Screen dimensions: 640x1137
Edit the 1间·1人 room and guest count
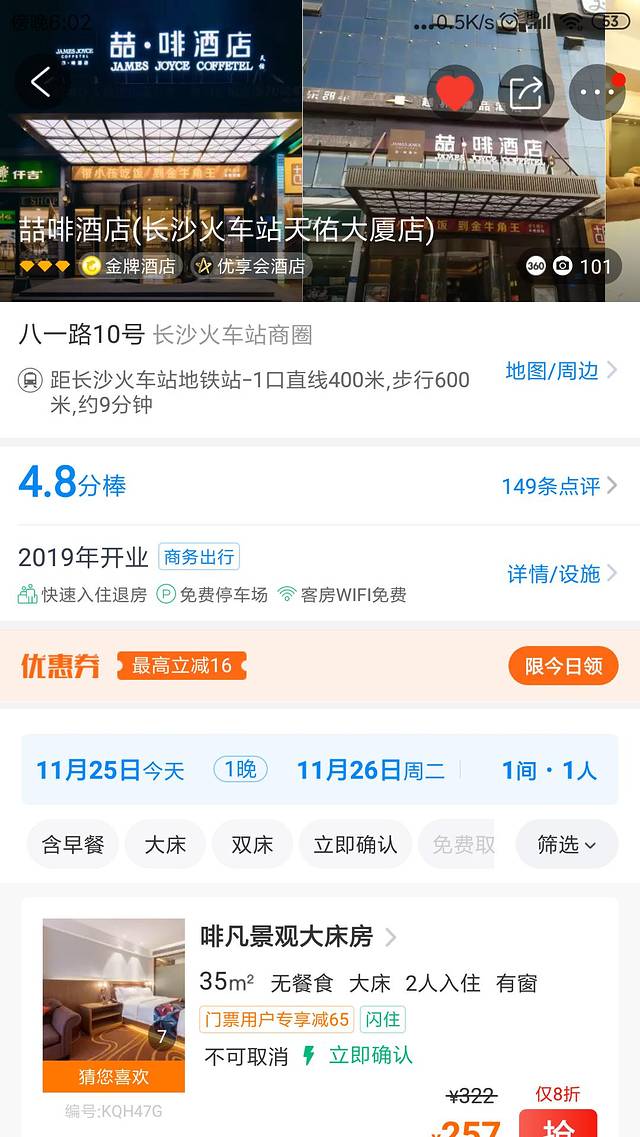coord(549,770)
